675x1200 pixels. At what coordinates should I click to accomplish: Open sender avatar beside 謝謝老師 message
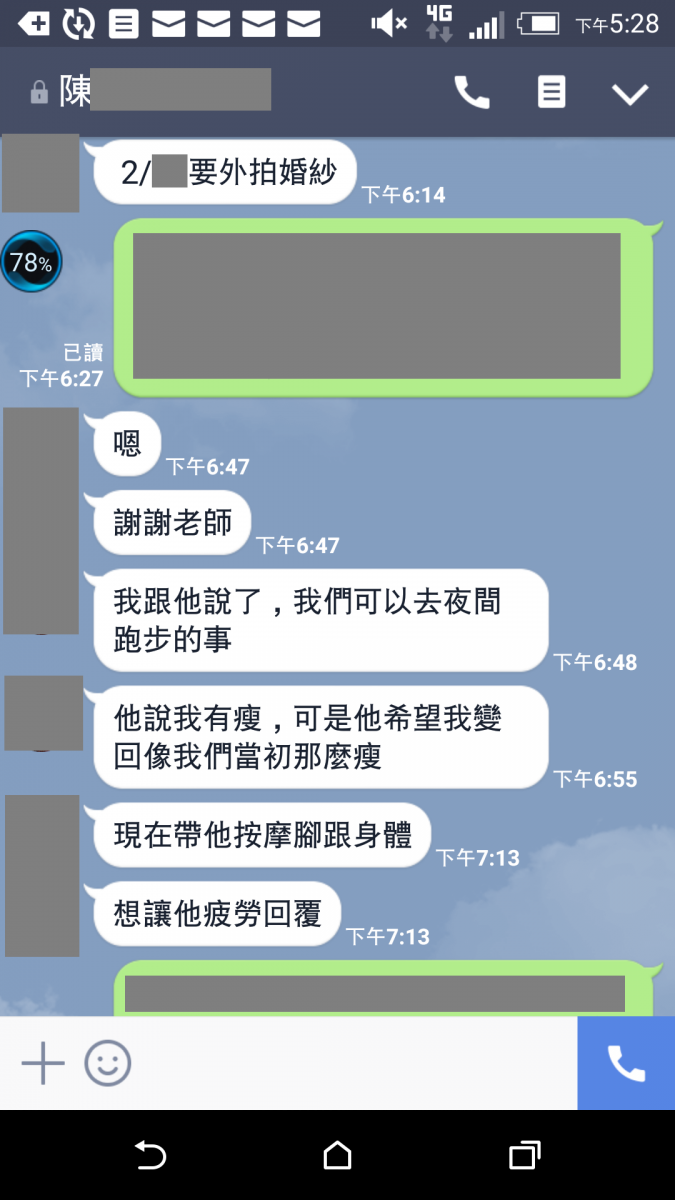pos(41,520)
